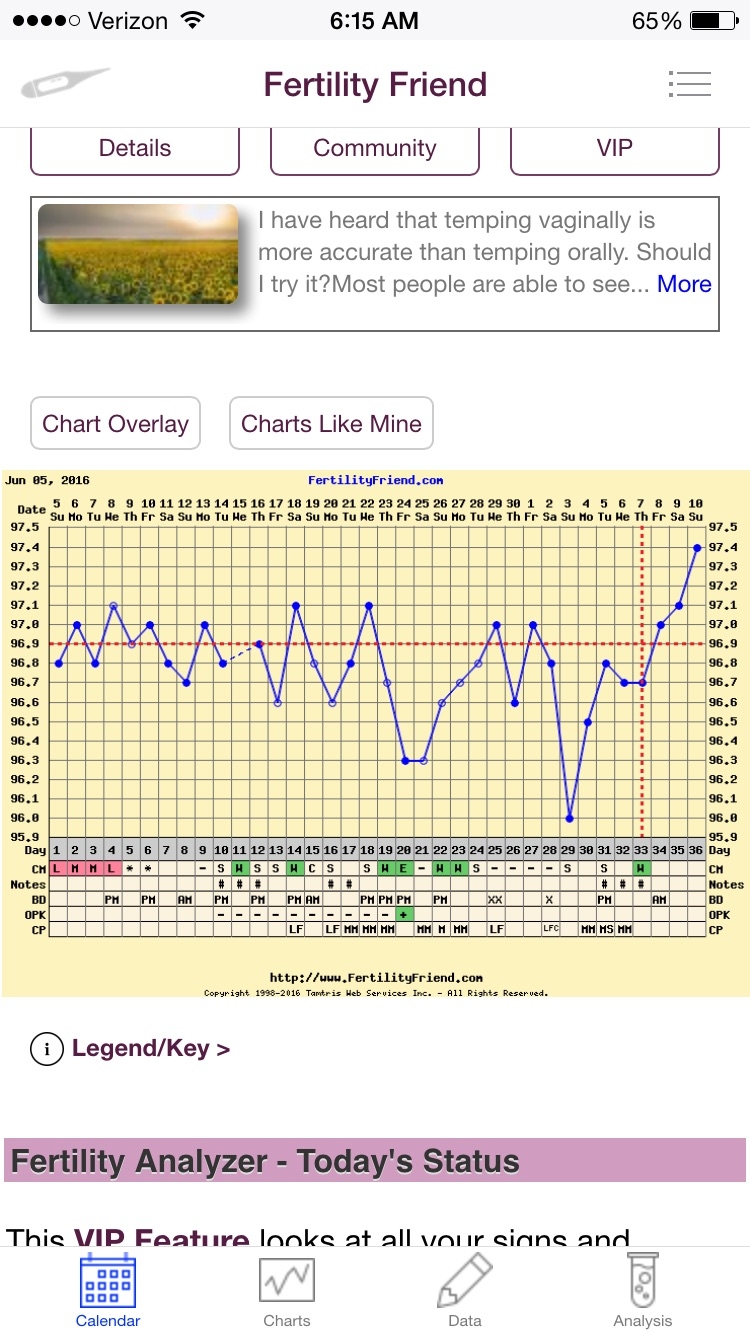Switch to the Charts tab
The height and width of the screenshot is (1334, 750).
287,1290
